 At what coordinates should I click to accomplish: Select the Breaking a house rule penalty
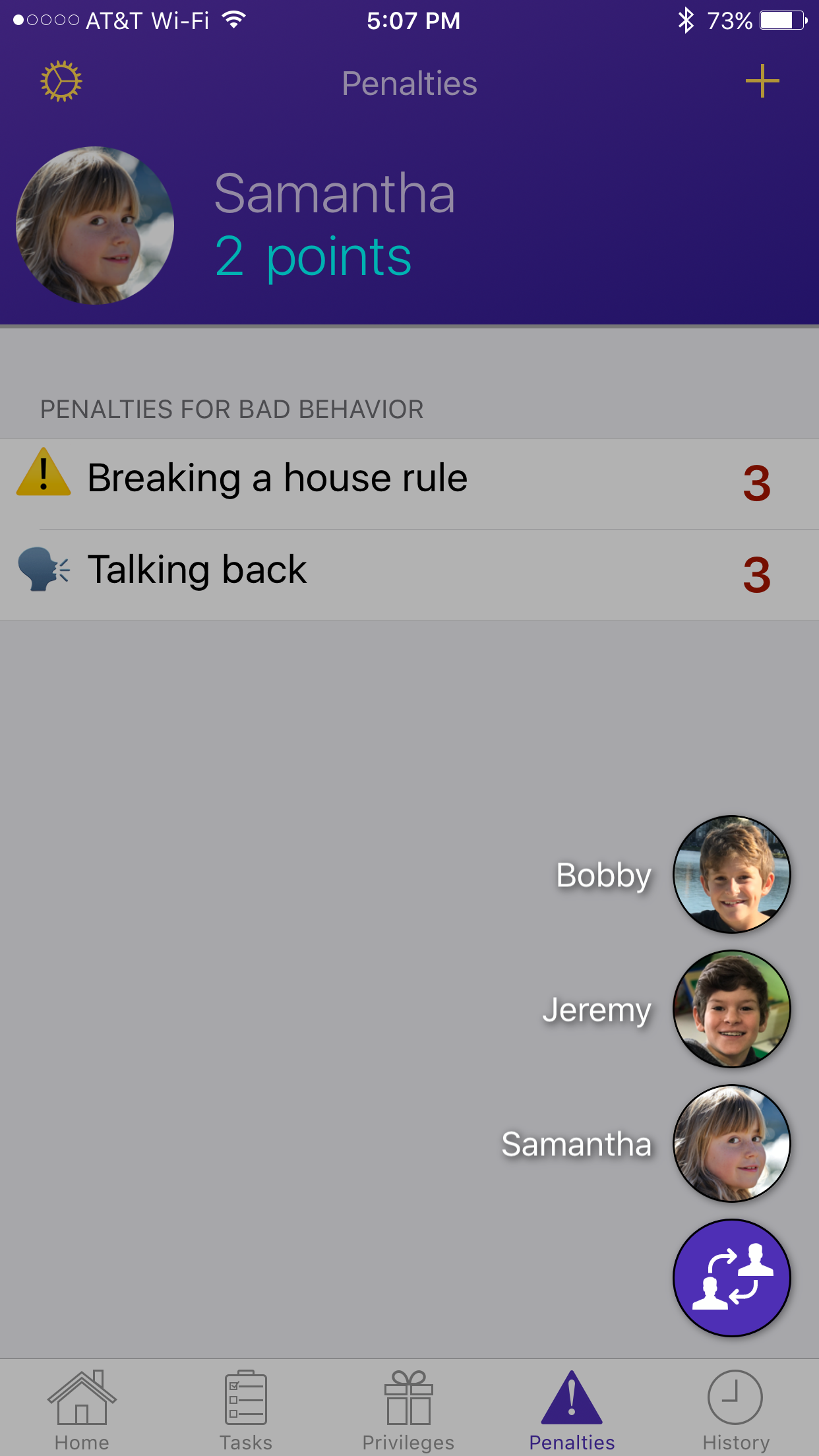point(409,483)
